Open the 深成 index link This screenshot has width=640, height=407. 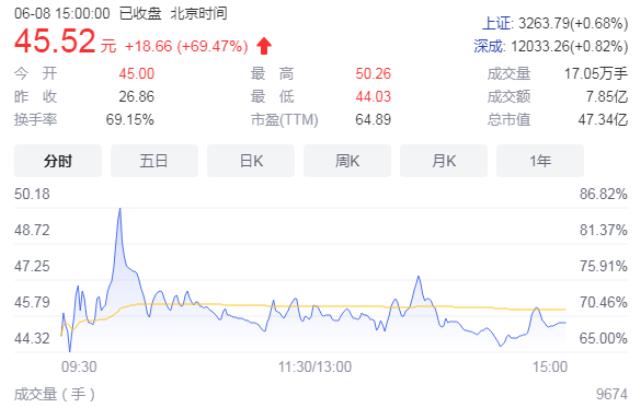point(490,45)
